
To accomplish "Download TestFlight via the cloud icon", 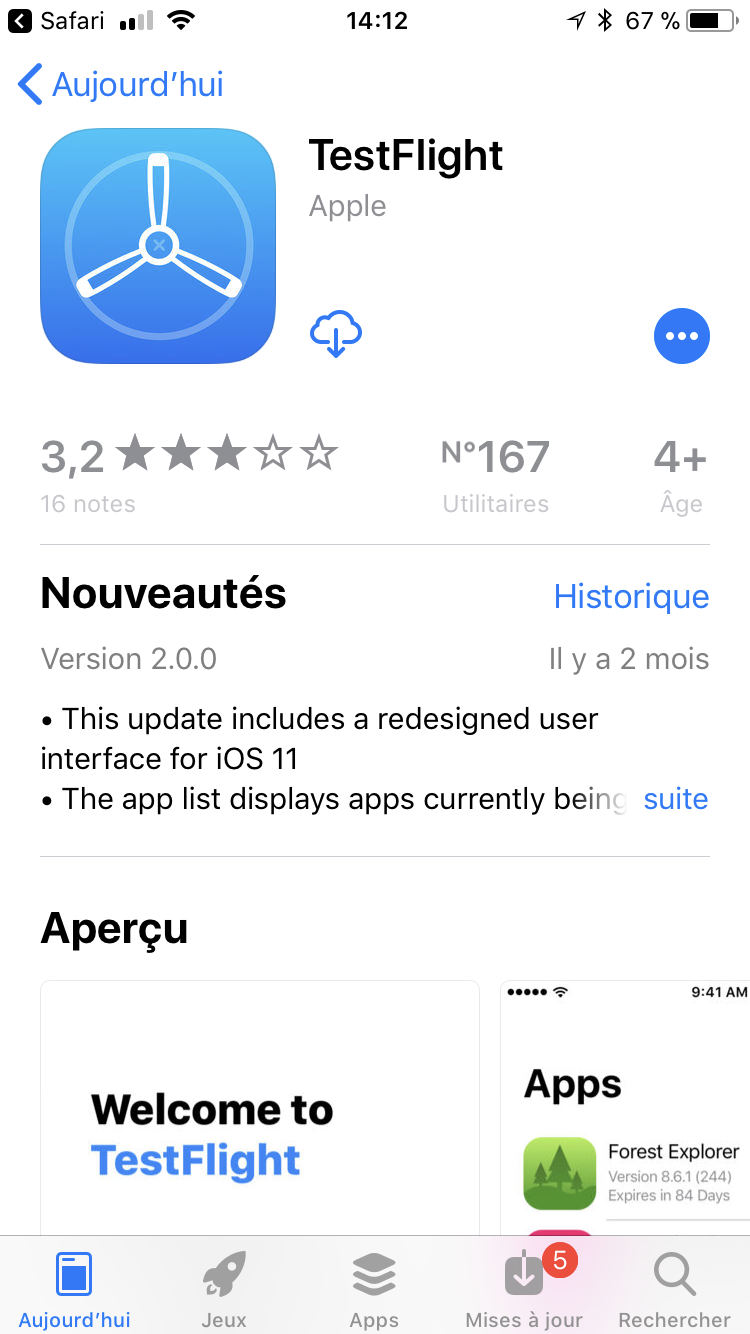I will (336, 334).
